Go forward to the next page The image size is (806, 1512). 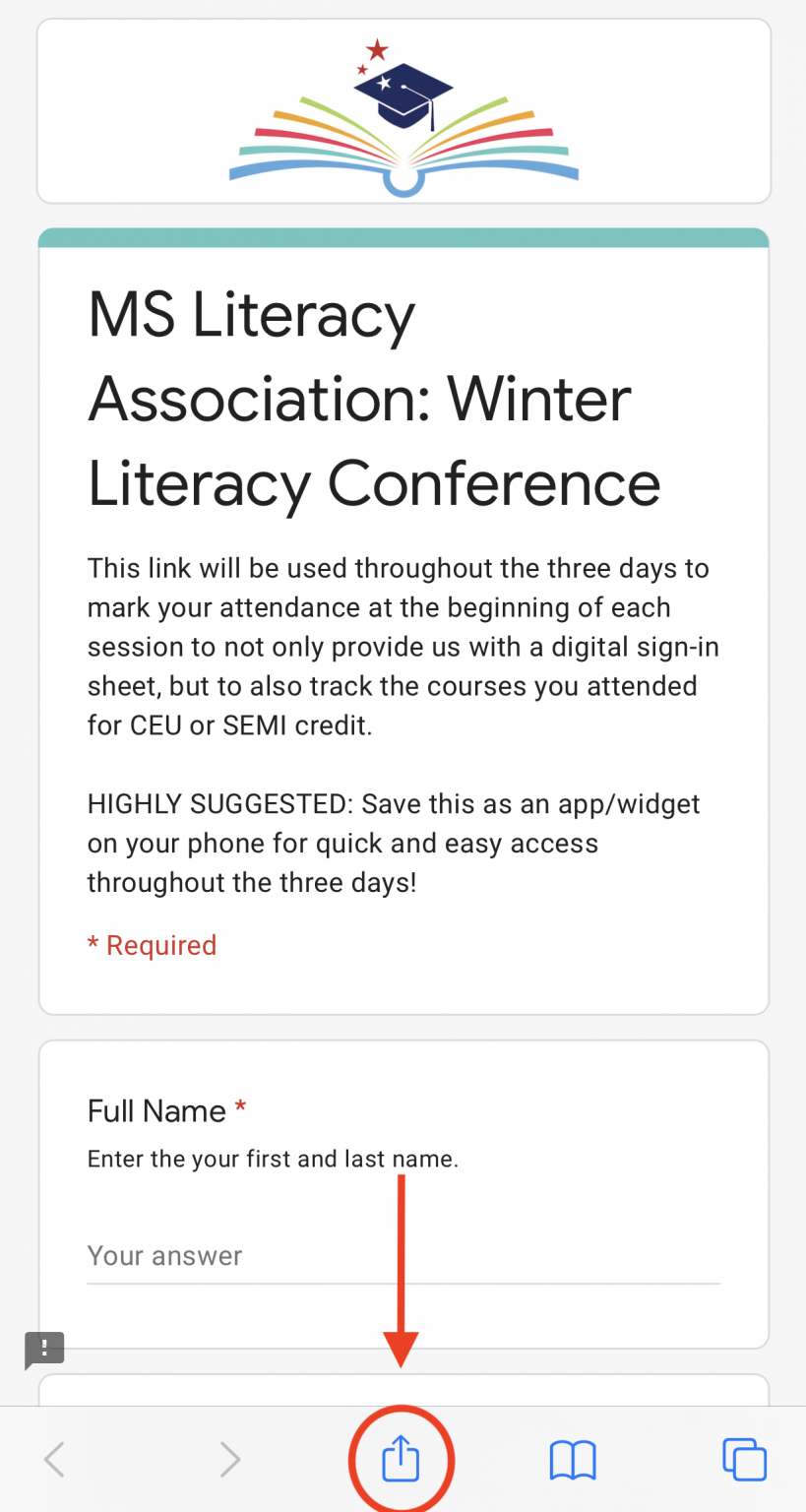(229, 1459)
